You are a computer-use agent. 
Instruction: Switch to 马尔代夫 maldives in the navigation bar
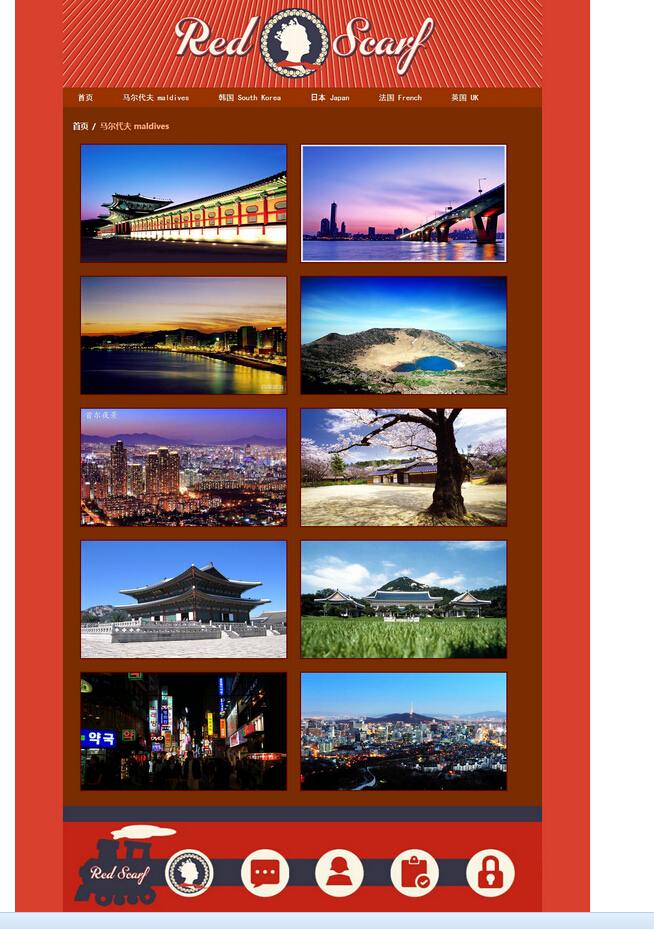[156, 98]
